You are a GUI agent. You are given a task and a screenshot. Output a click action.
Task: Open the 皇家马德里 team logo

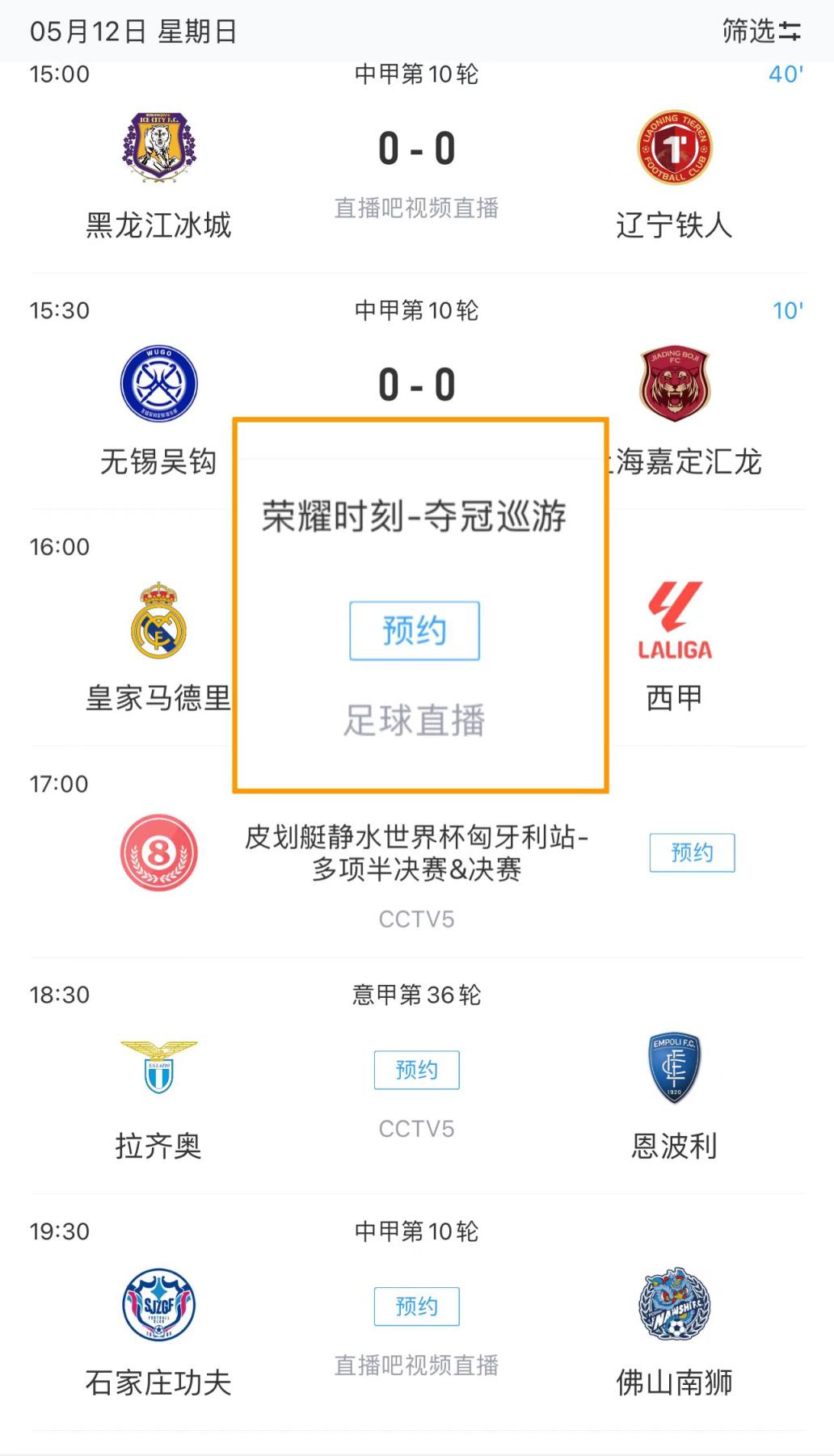pyautogui.click(x=158, y=621)
